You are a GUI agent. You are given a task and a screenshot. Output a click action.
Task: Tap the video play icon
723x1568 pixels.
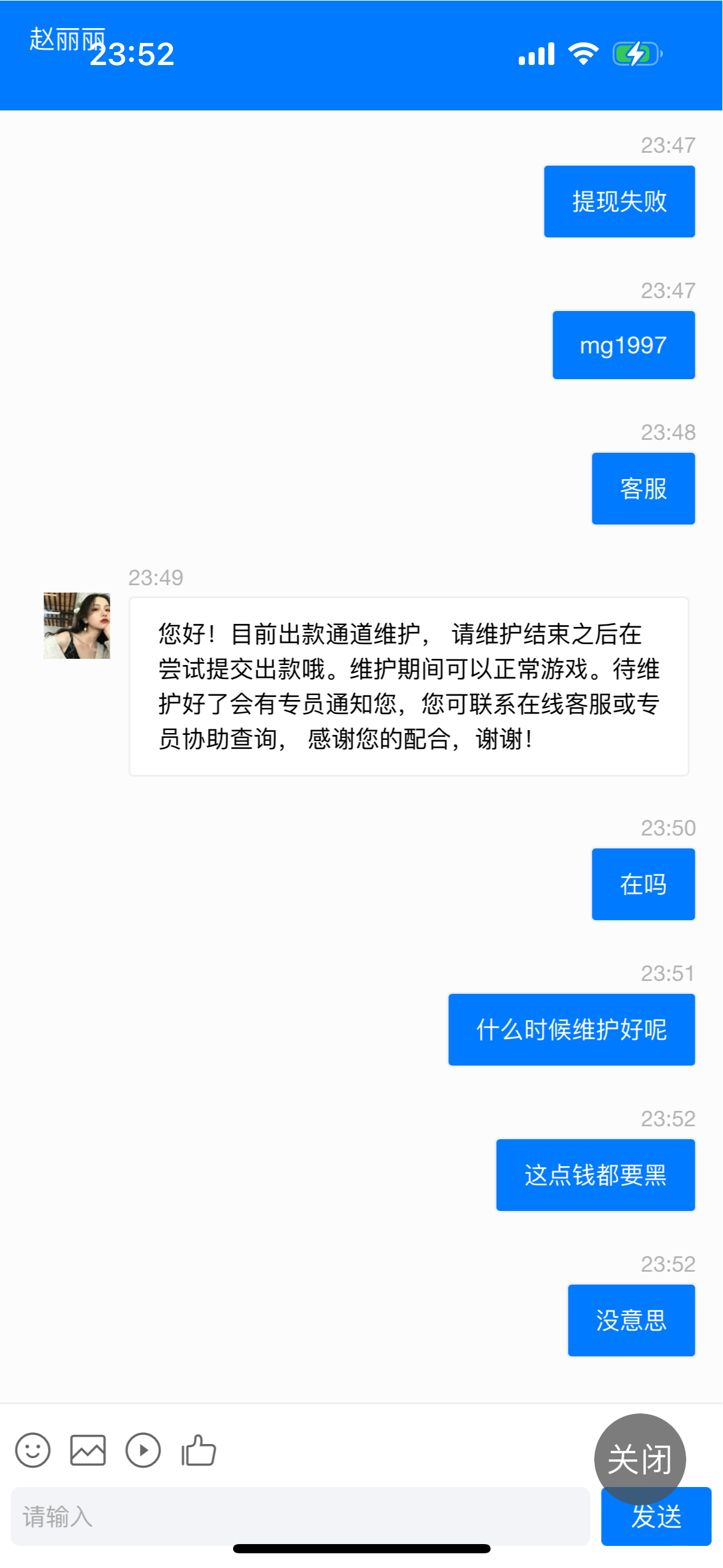click(x=143, y=1450)
